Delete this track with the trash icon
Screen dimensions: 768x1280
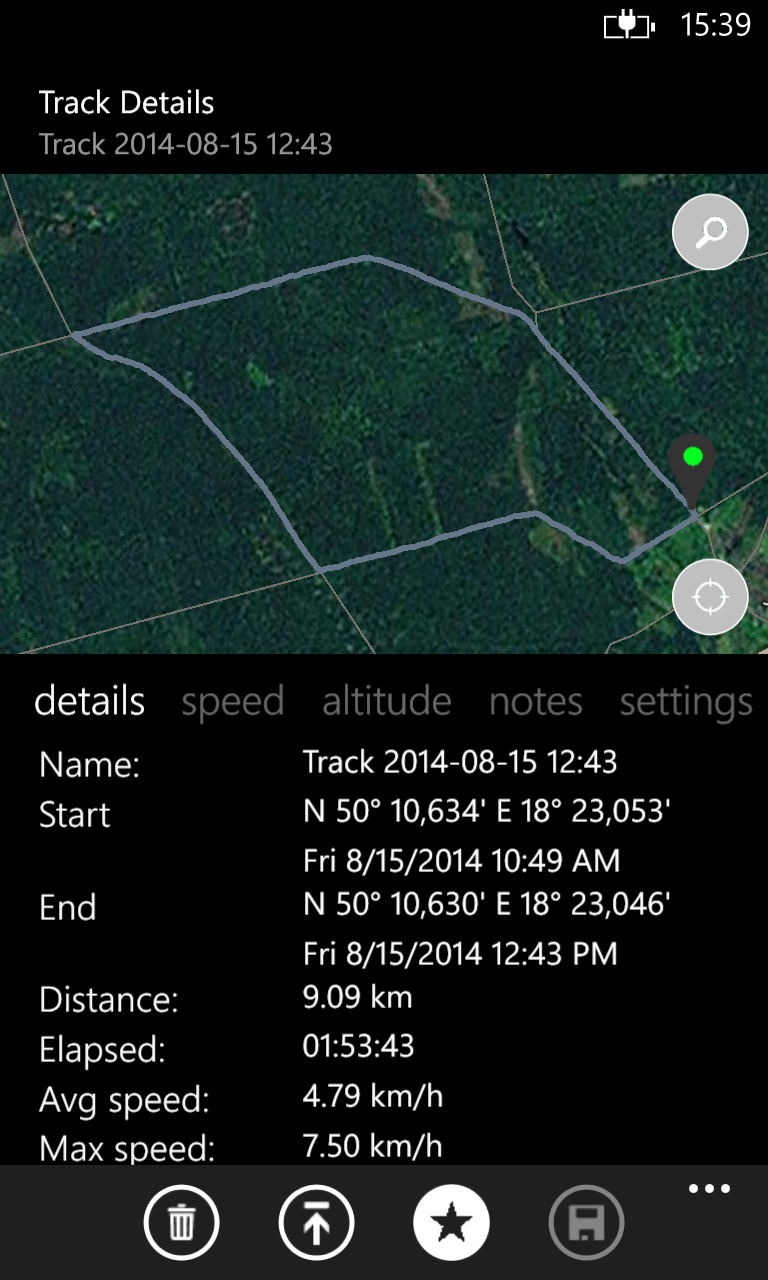click(x=181, y=1222)
